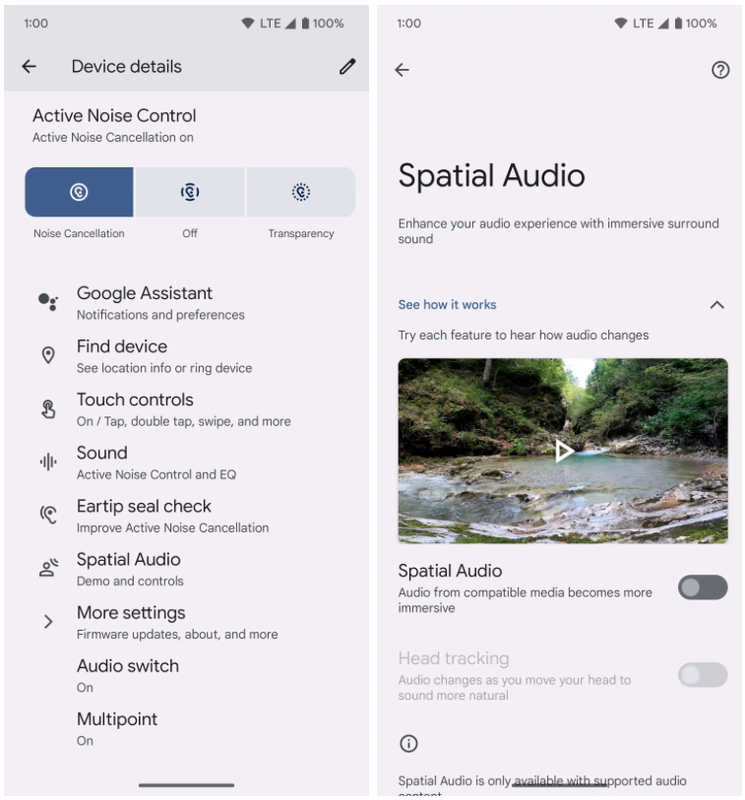Open Multipoint setting
The image size is (745, 800).
[117, 728]
